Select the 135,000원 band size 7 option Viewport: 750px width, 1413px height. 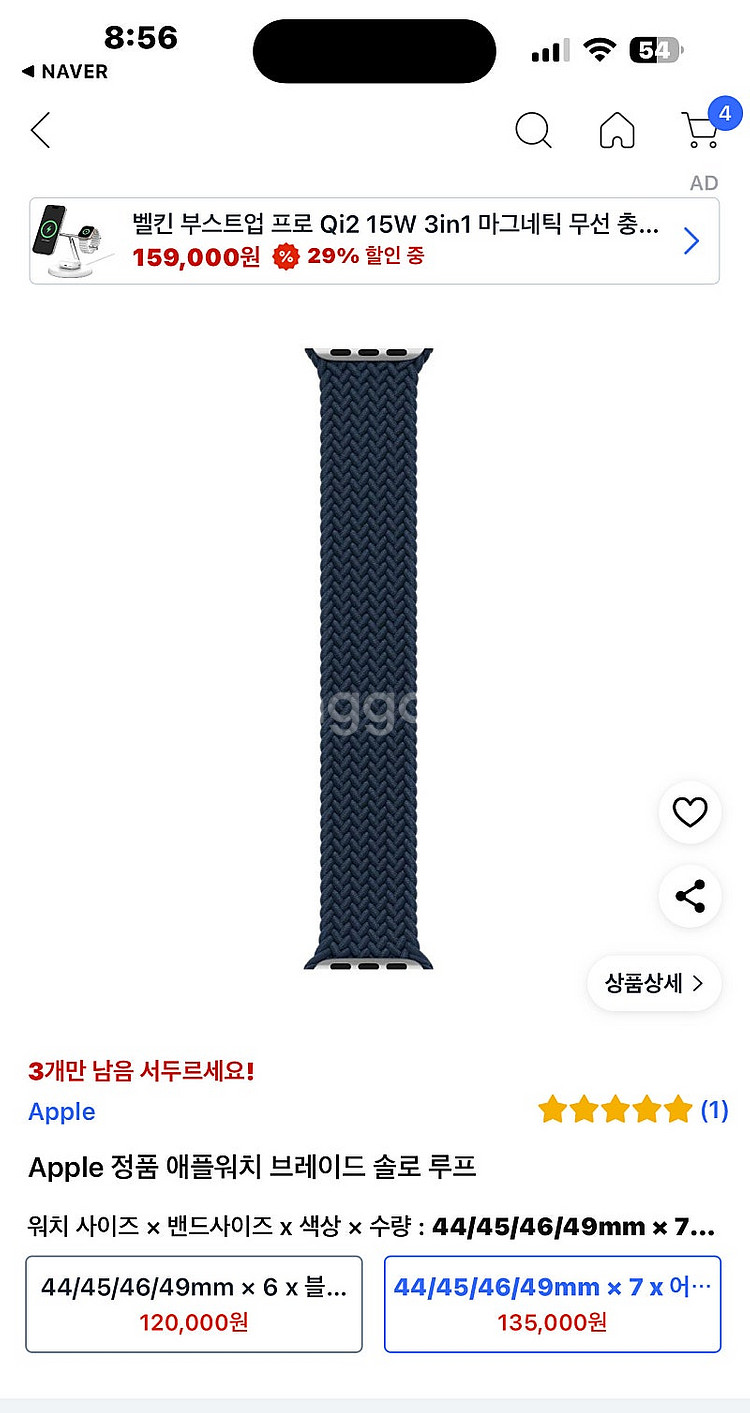(x=552, y=1304)
